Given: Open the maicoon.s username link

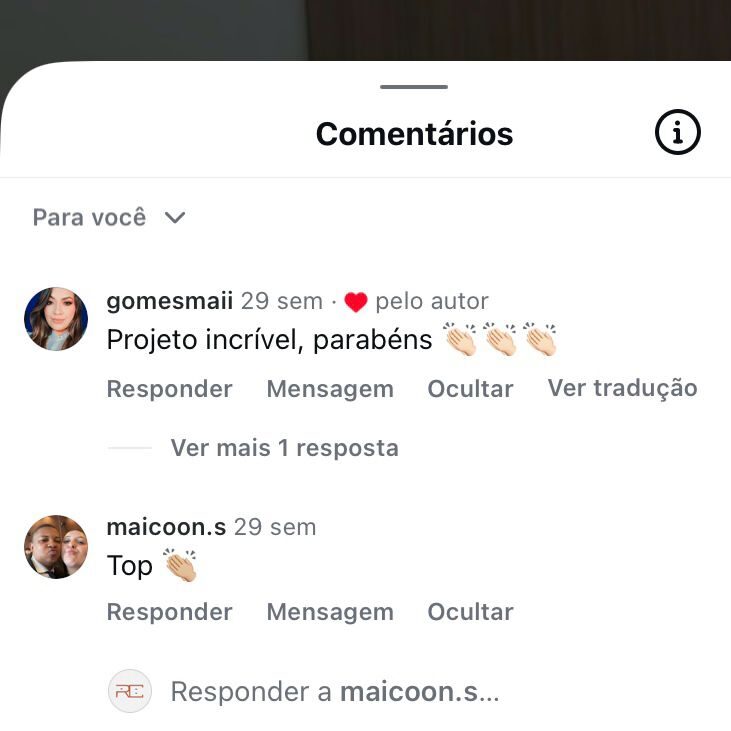Looking at the screenshot, I should [x=166, y=527].
